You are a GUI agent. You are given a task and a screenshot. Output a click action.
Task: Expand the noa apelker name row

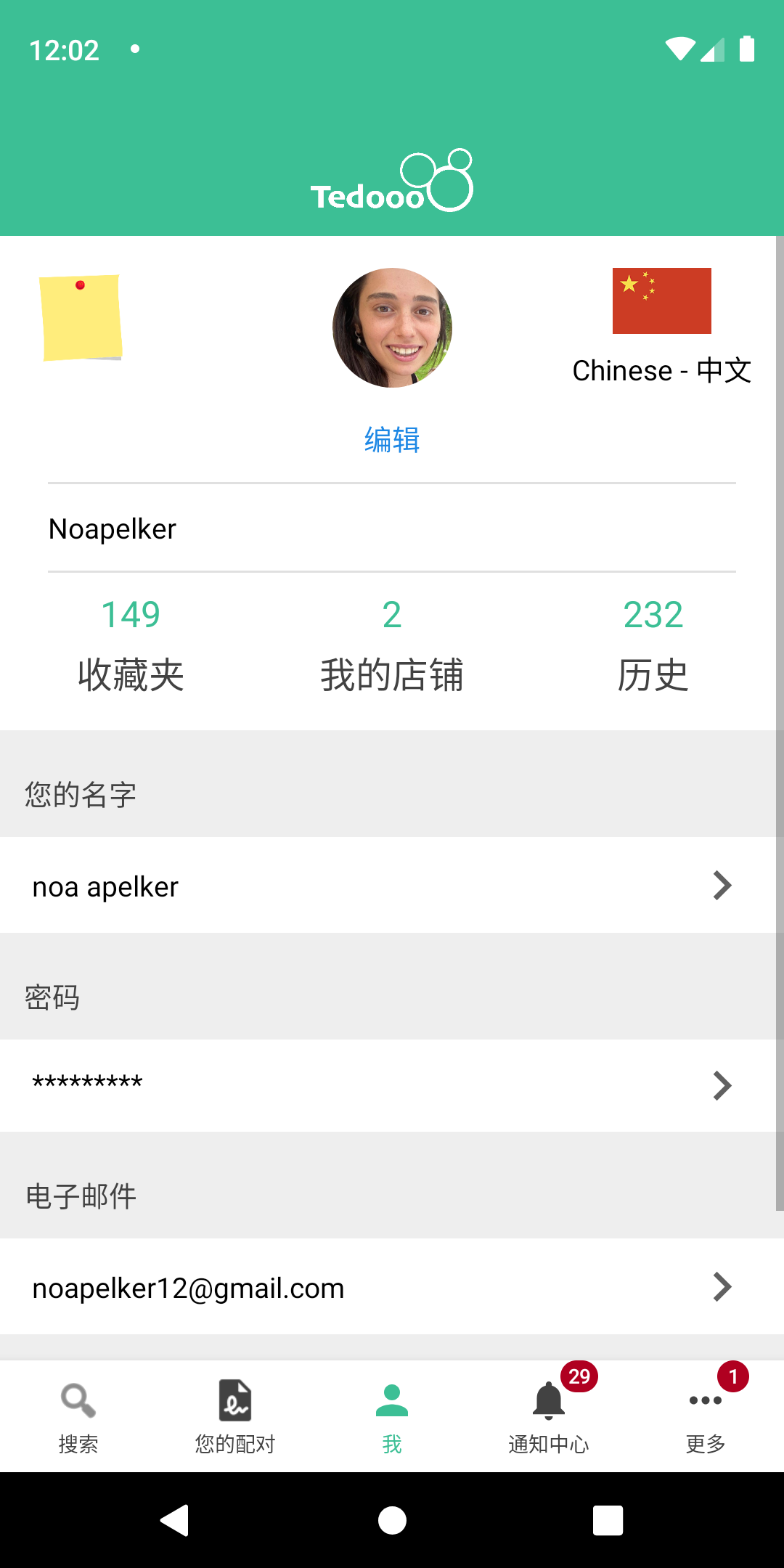coord(392,886)
